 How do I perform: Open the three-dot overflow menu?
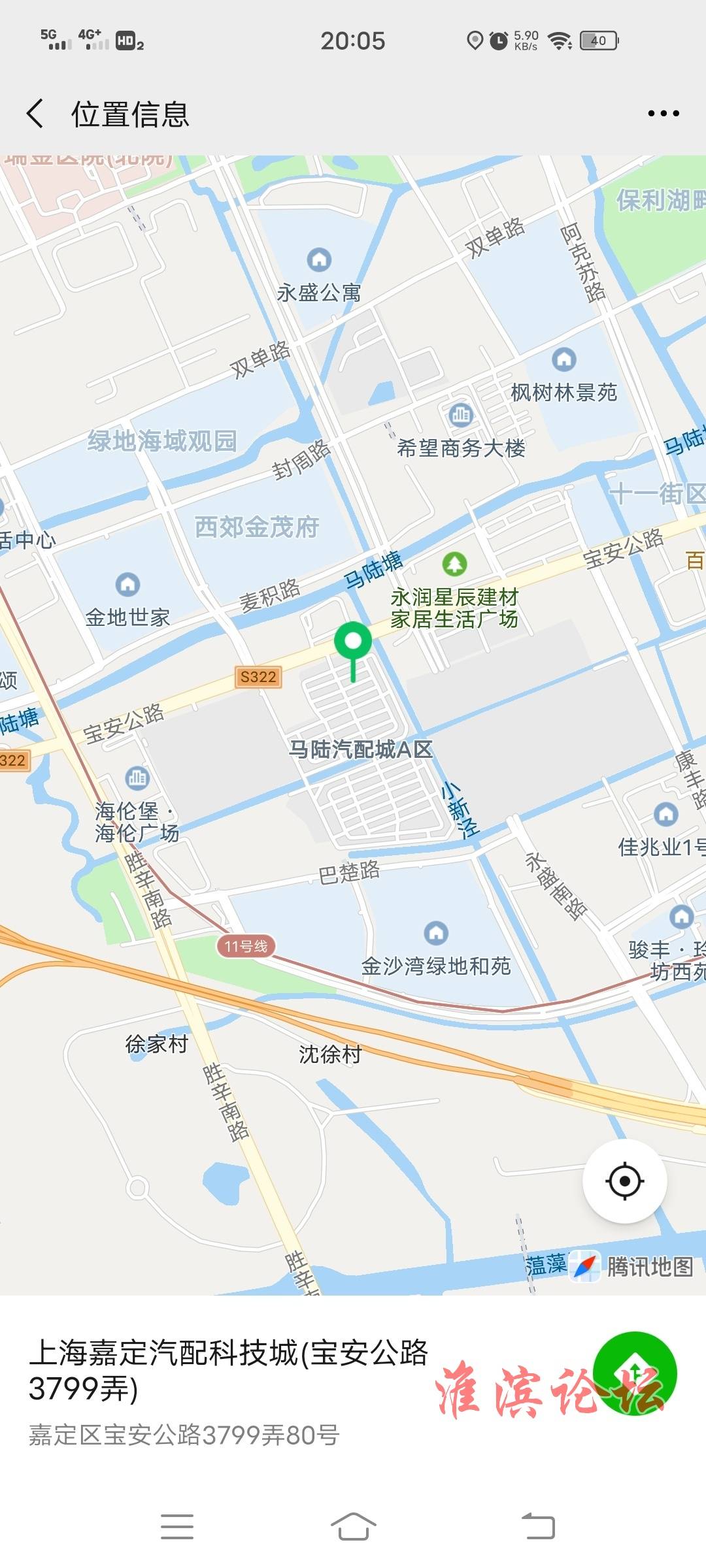coord(663,114)
